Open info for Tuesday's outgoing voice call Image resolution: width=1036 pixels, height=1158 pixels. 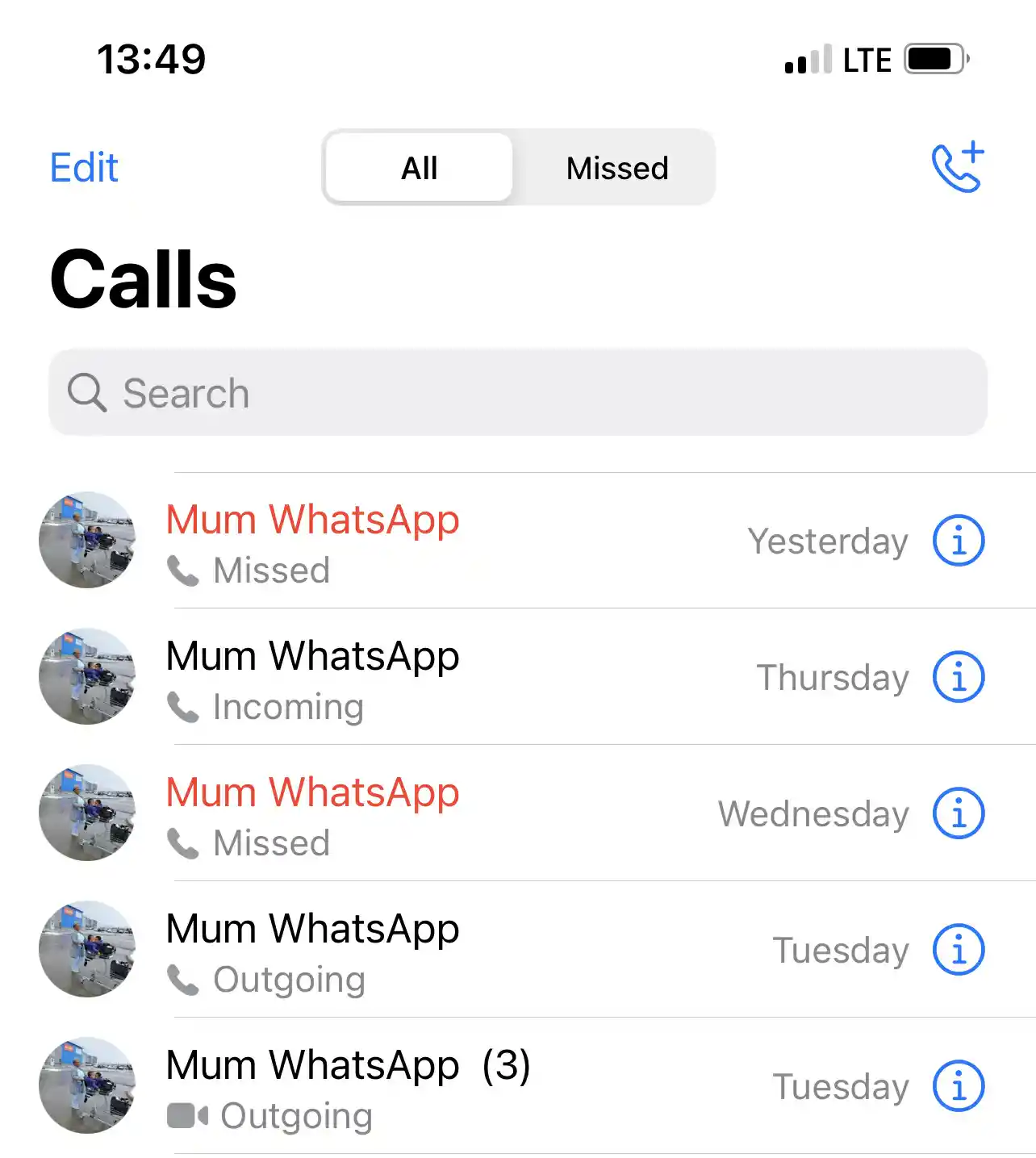[x=959, y=950]
